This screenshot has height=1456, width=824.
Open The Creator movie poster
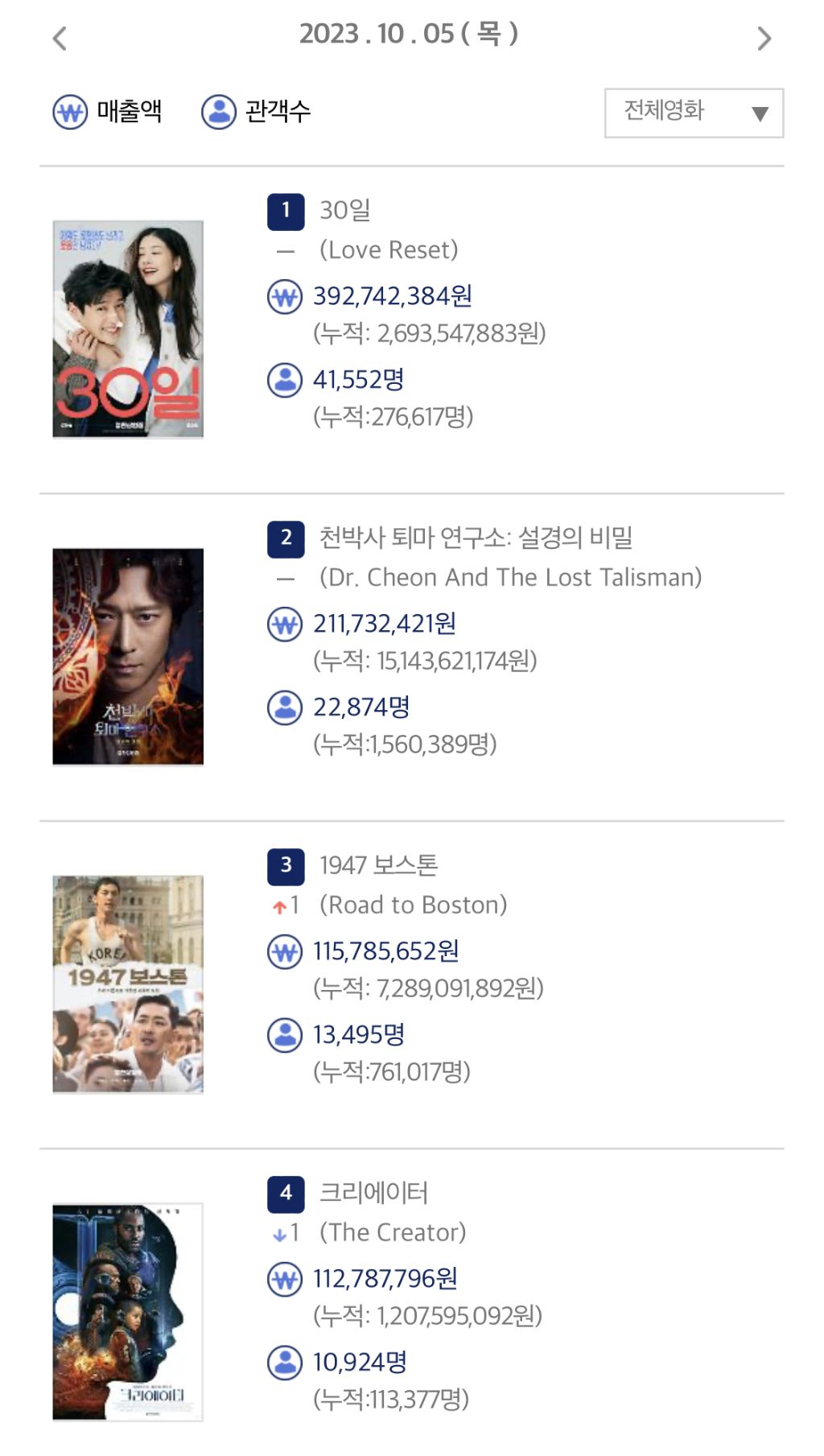128,1312
